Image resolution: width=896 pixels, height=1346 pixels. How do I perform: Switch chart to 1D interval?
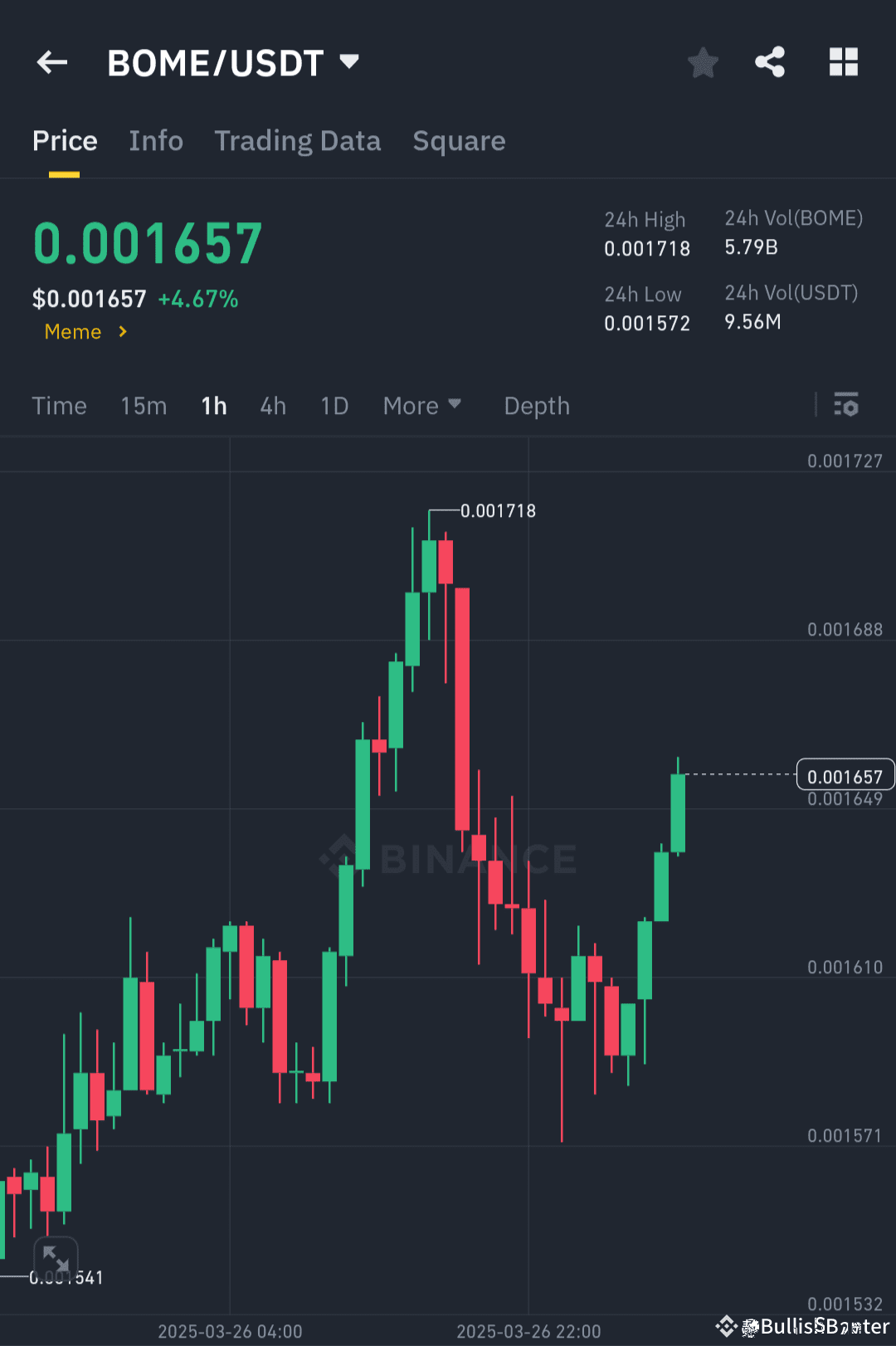pyautogui.click(x=334, y=406)
